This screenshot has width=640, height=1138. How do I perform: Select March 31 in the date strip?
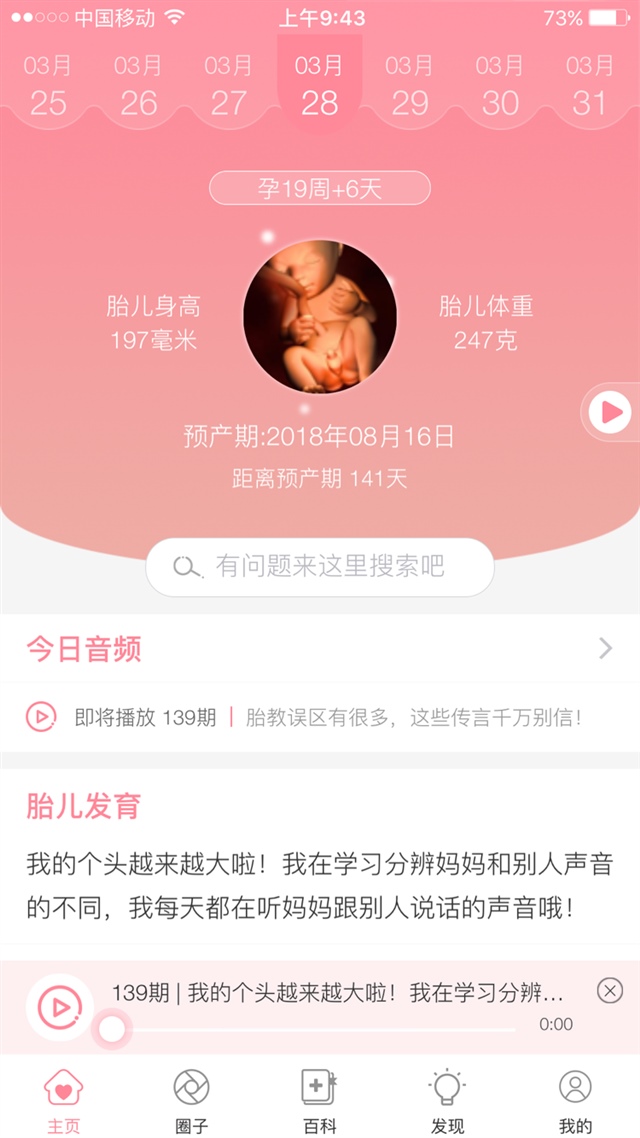pos(589,86)
